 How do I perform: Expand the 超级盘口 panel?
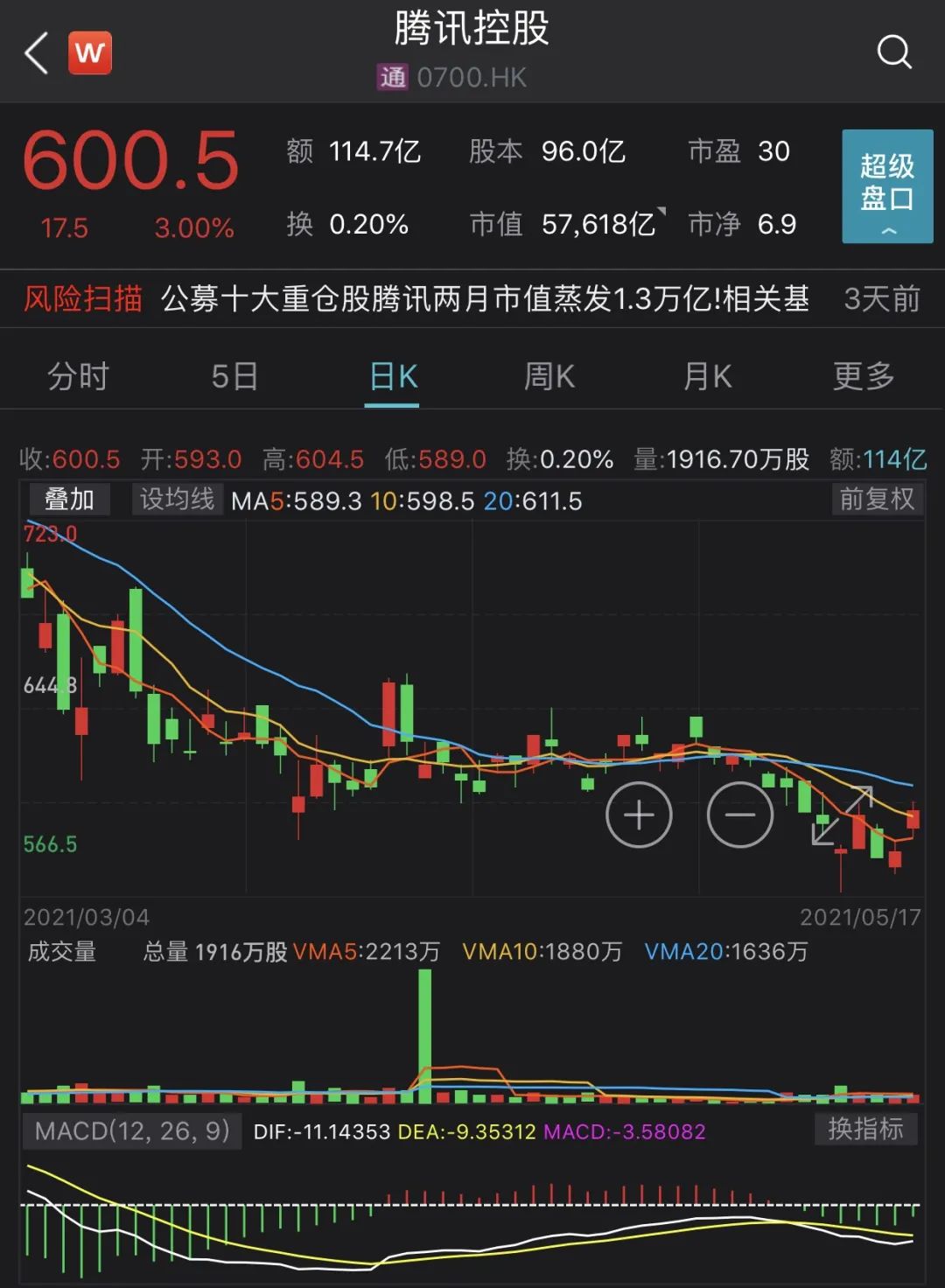pyautogui.click(x=886, y=186)
